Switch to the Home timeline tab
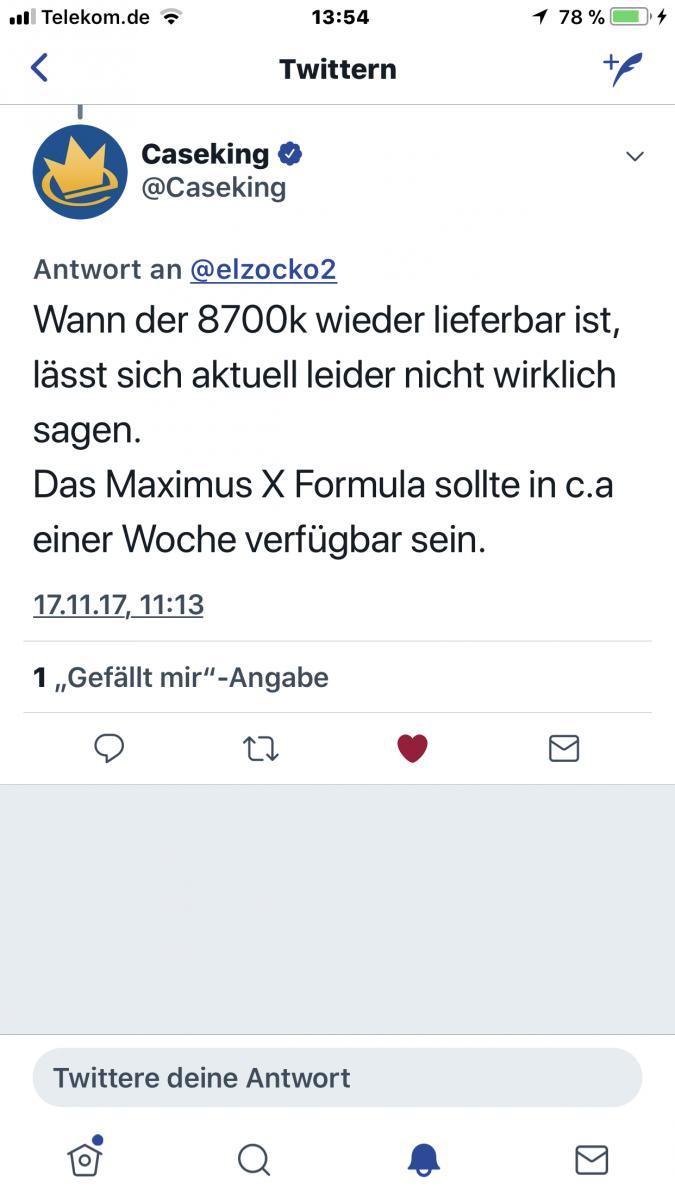This screenshot has width=675, height=1200. (x=85, y=1157)
